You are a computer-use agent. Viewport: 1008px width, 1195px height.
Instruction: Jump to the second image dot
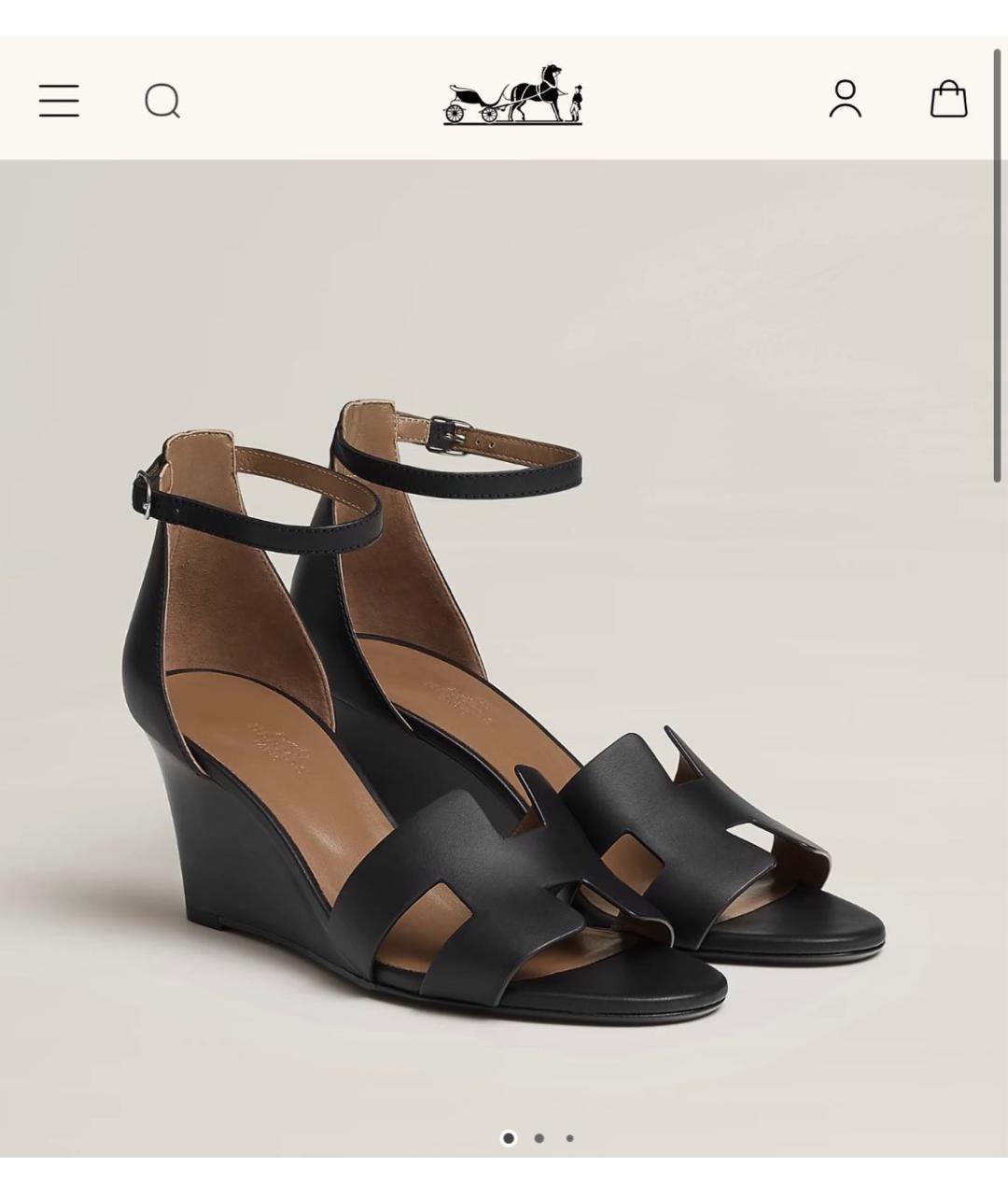click(x=539, y=1138)
